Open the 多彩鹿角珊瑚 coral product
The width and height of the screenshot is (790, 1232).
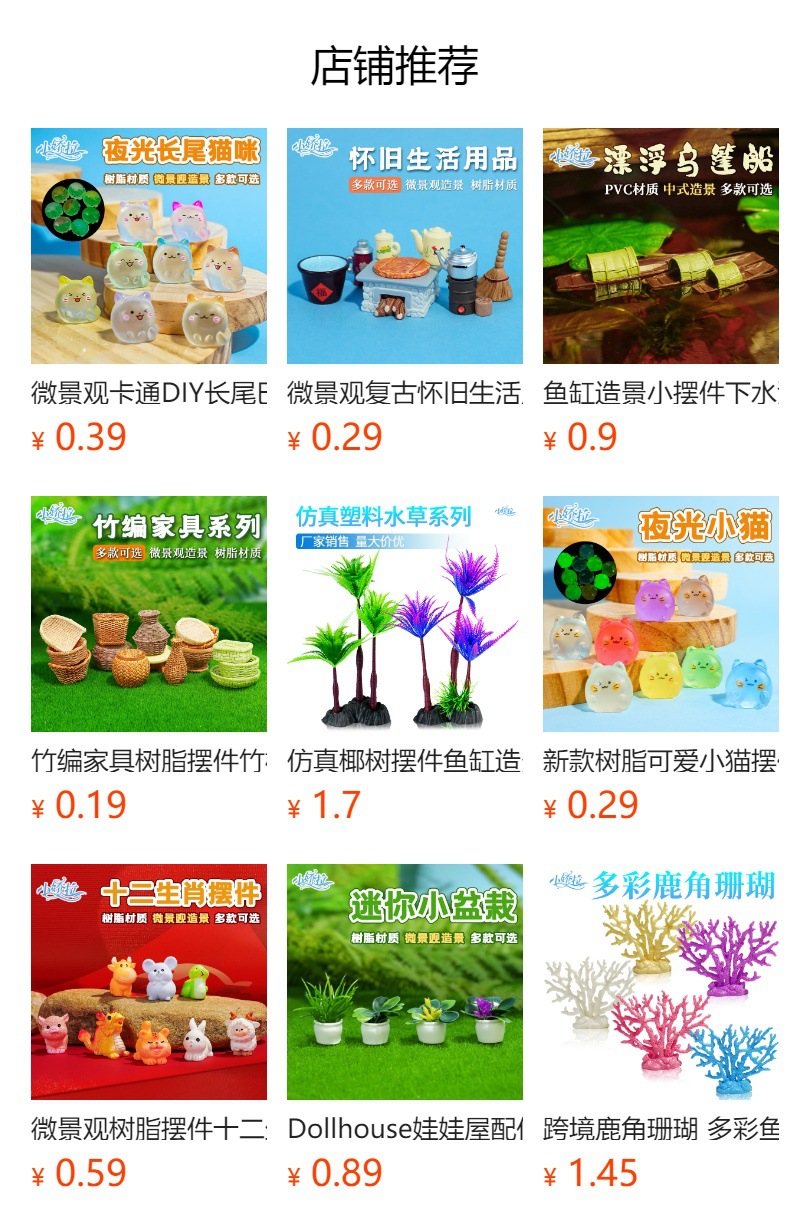point(661,982)
